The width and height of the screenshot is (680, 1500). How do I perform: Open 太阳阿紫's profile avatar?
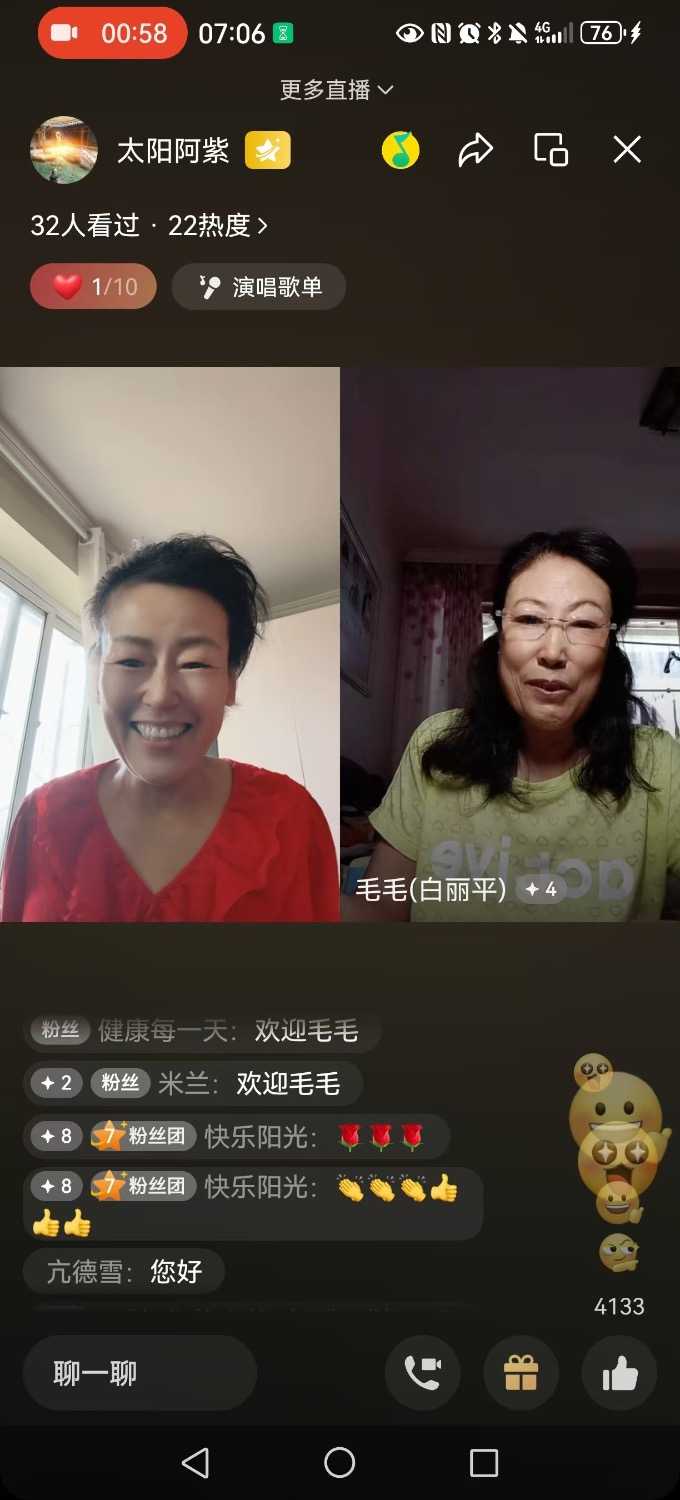[x=64, y=150]
